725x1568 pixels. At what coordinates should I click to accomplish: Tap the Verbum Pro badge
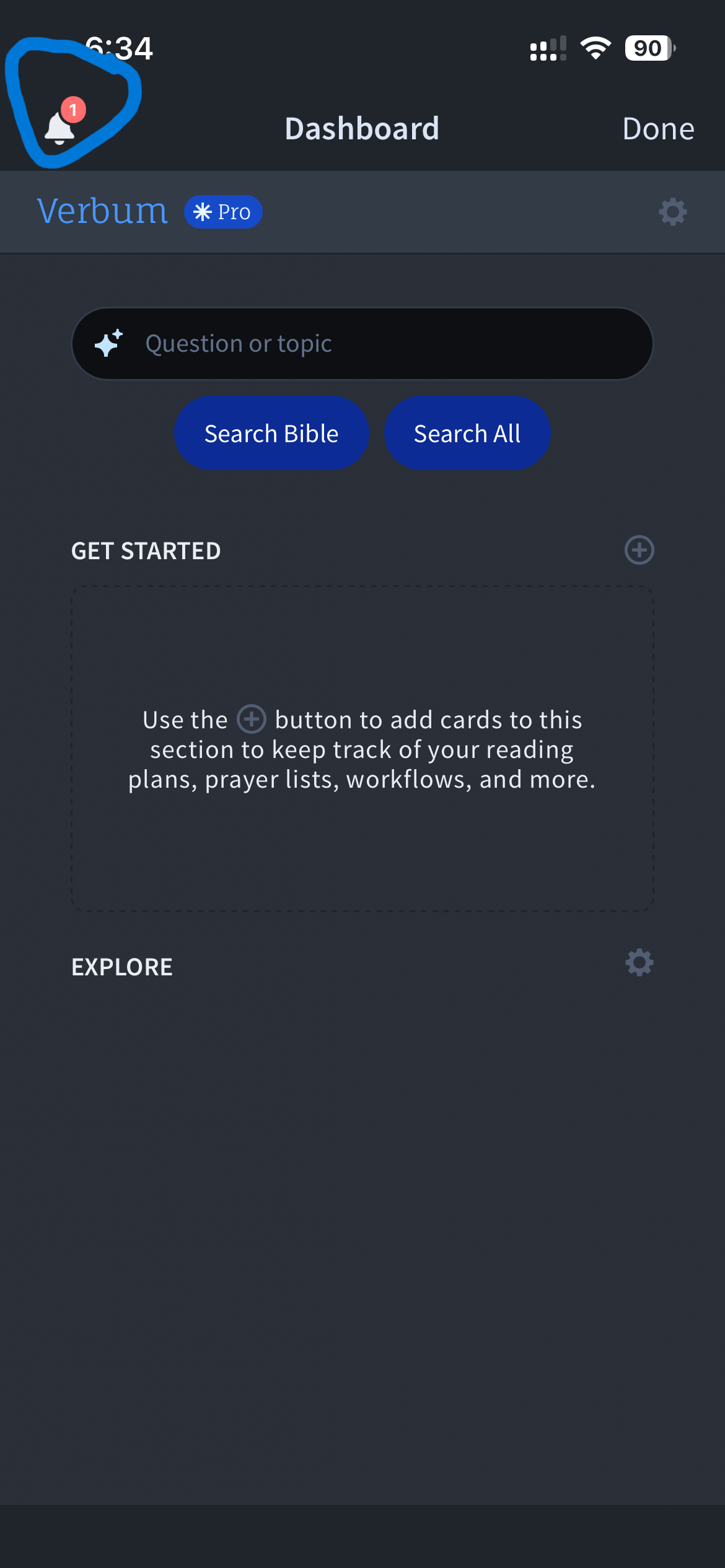pos(223,212)
